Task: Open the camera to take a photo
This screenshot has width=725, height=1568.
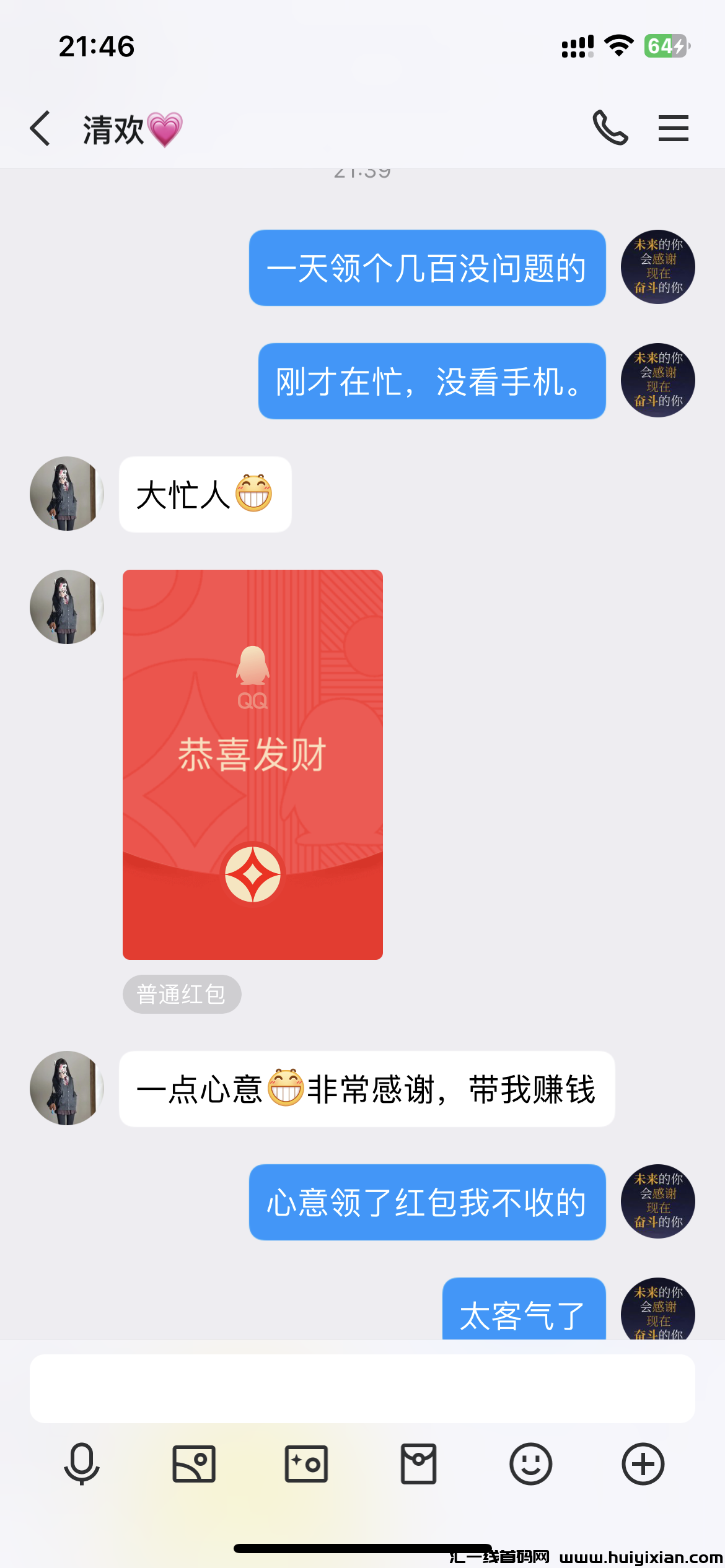Action: pyautogui.click(x=306, y=1464)
